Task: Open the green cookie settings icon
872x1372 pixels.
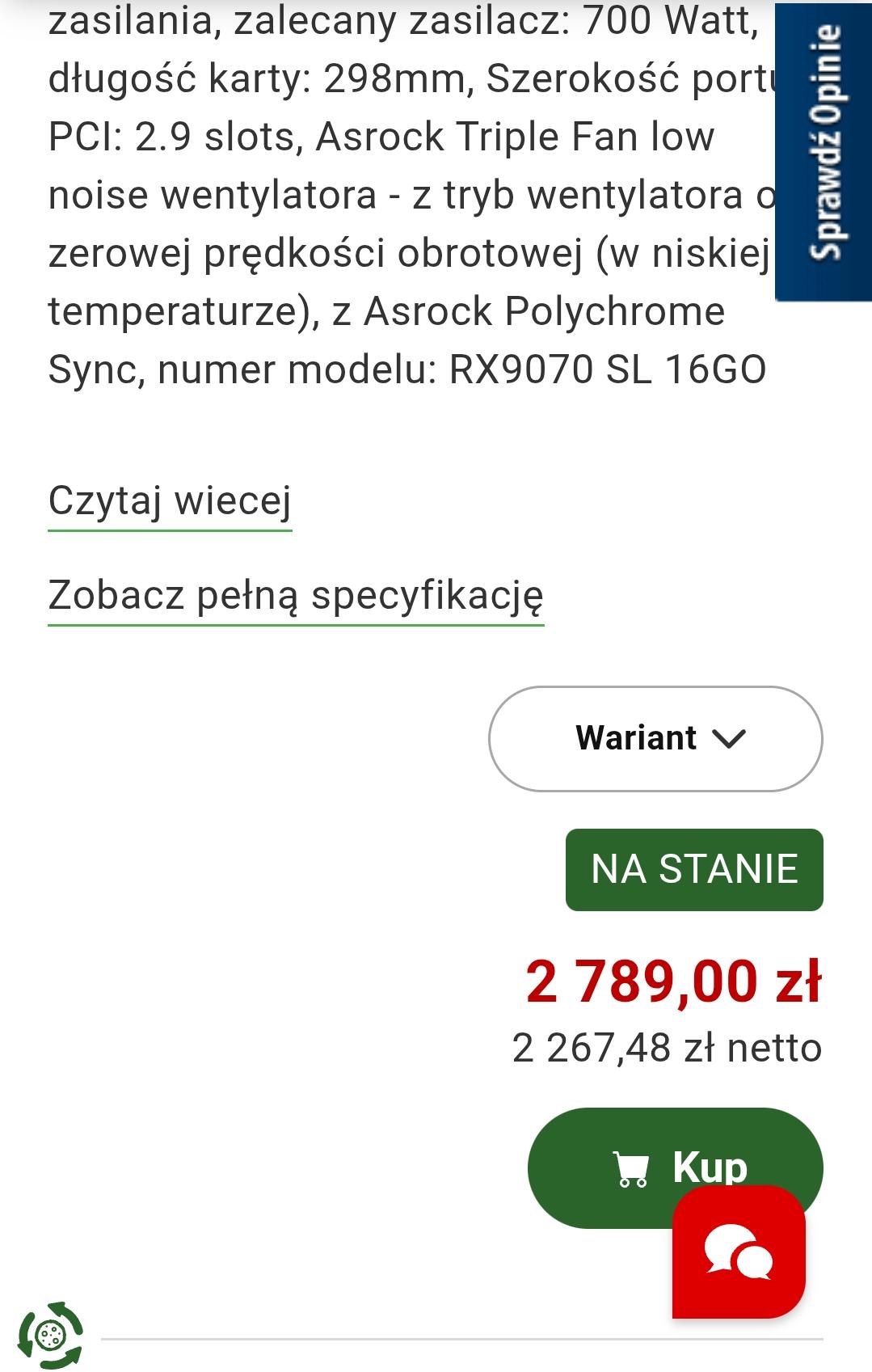Action: pos(50,1335)
